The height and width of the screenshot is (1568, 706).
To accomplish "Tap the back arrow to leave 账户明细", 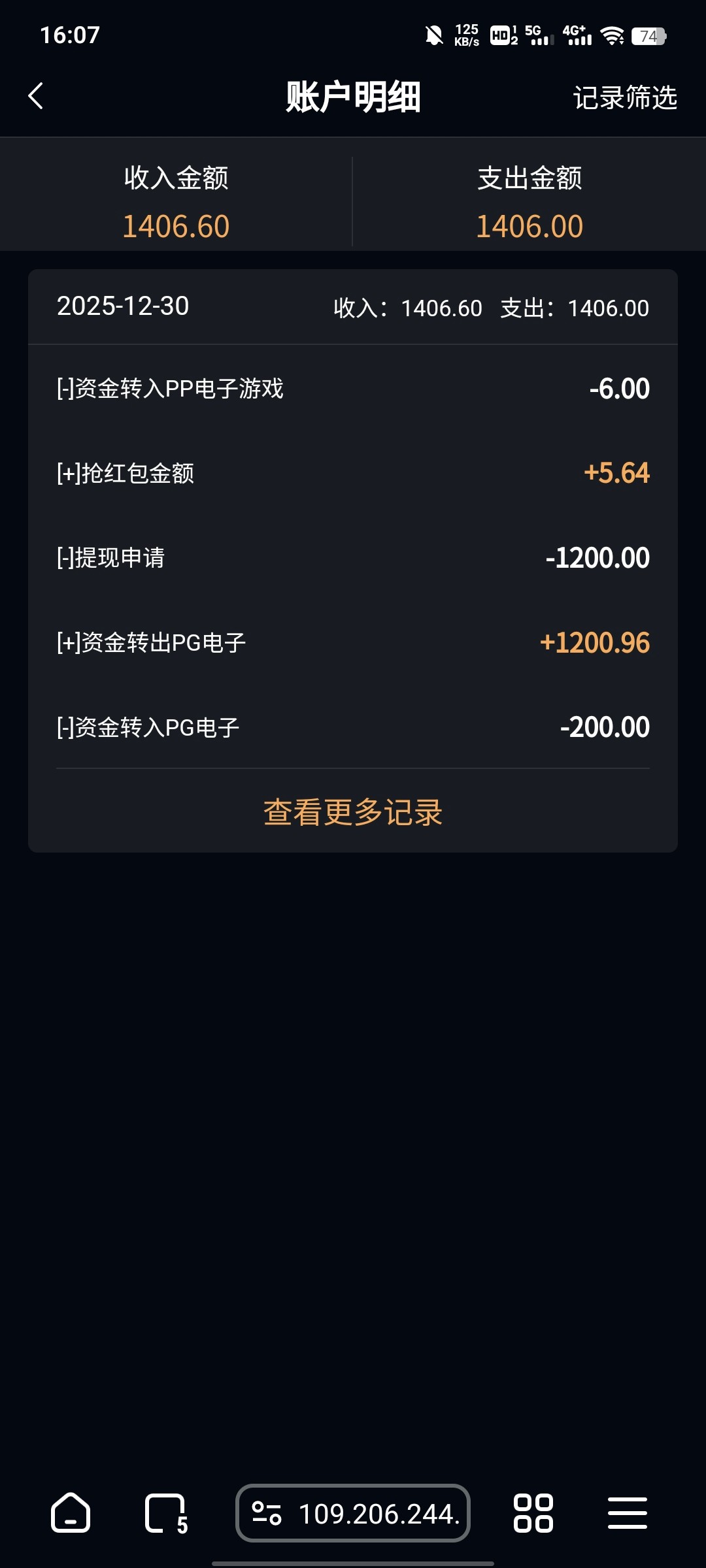I will pyautogui.click(x=36, y=97).
